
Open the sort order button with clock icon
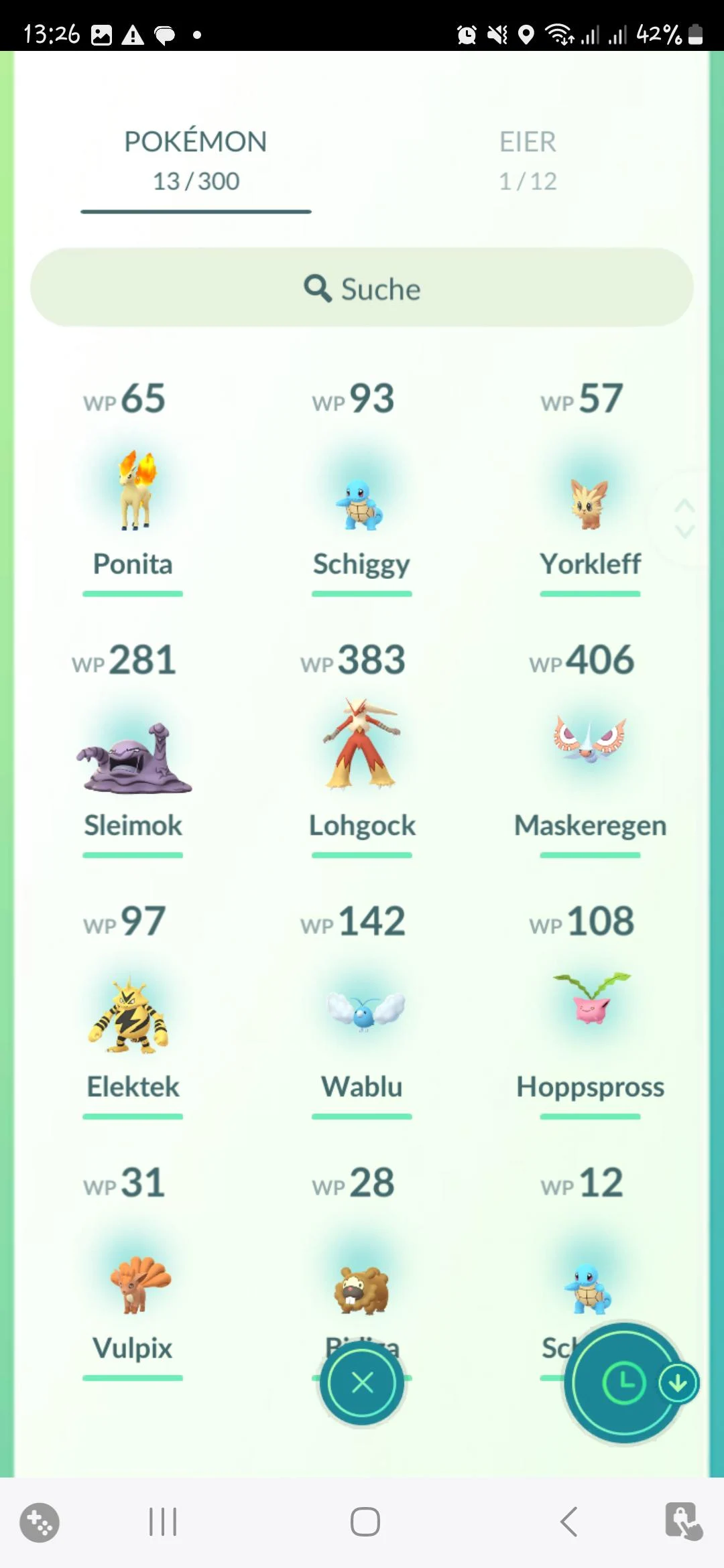coord(624,1382)
